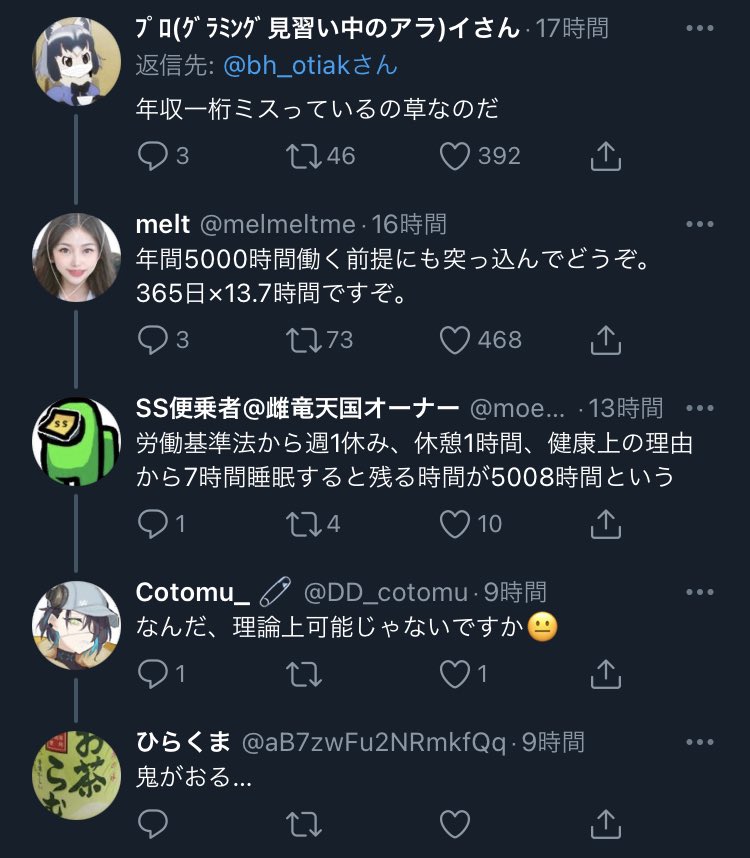
Task: Open melt's profile picture
Action: point(78,257)
